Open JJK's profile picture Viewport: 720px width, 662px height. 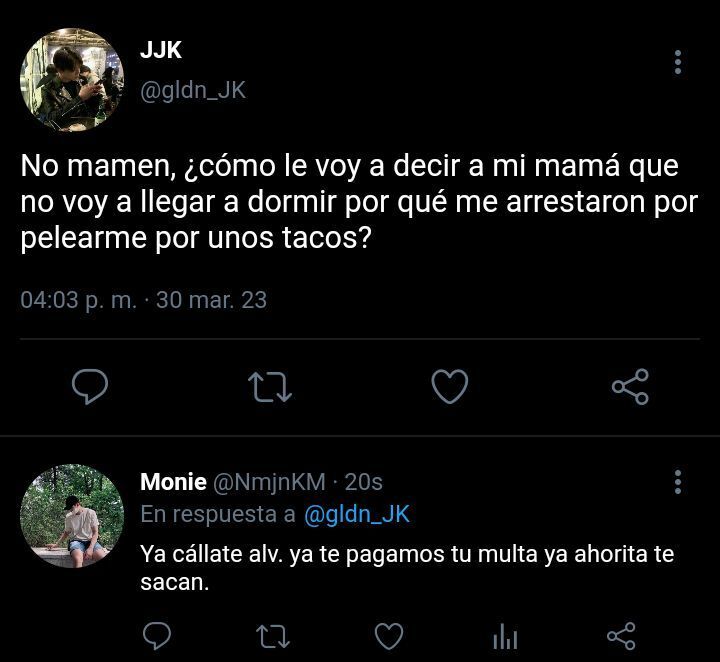(72, 79)
